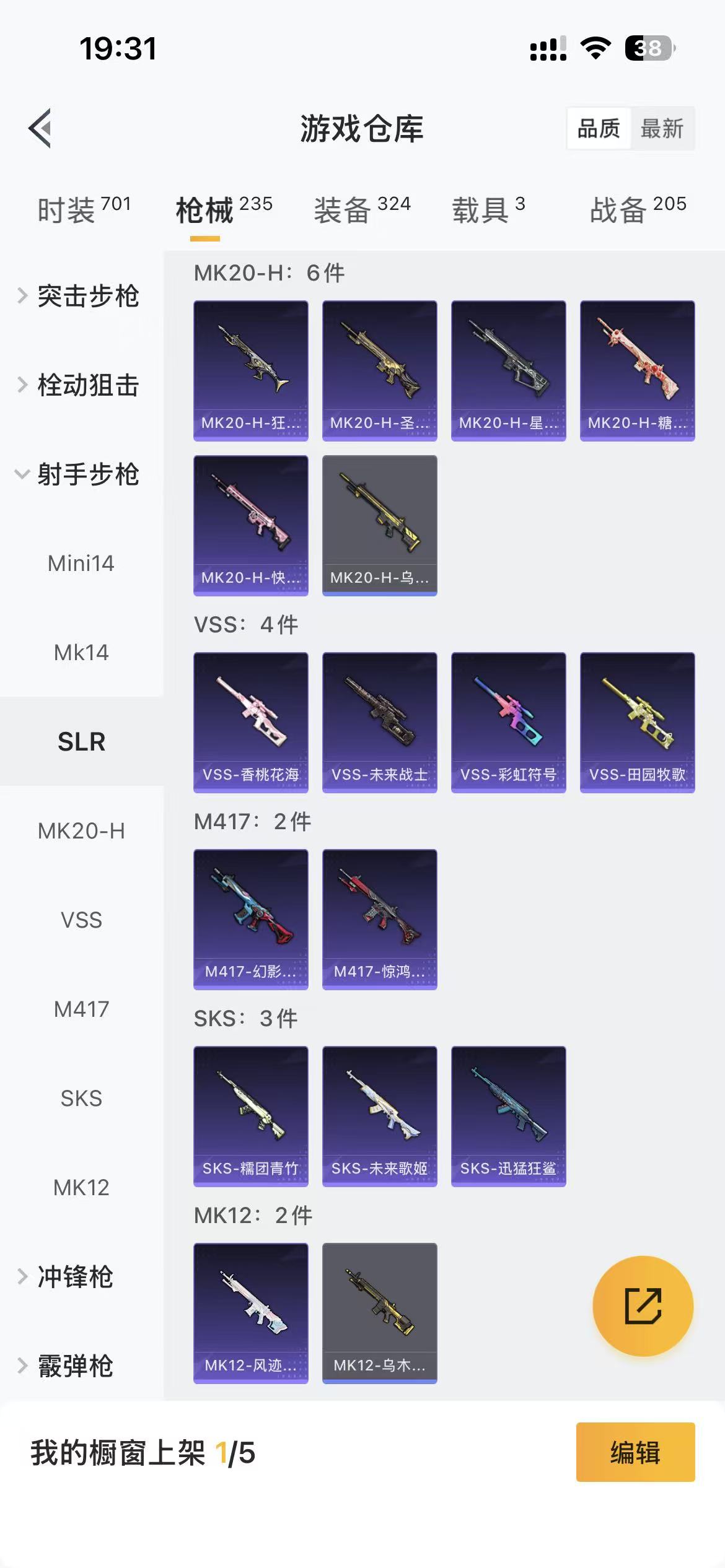Open the VSS-香桃花海 skin
This screenshot has width=725, height=1568.
pos(251,722)
